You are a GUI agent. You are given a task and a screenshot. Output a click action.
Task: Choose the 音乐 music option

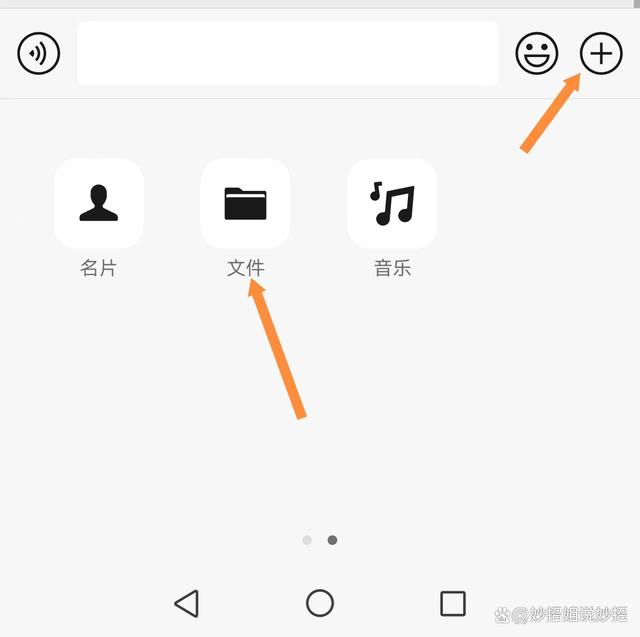(392, 204)
